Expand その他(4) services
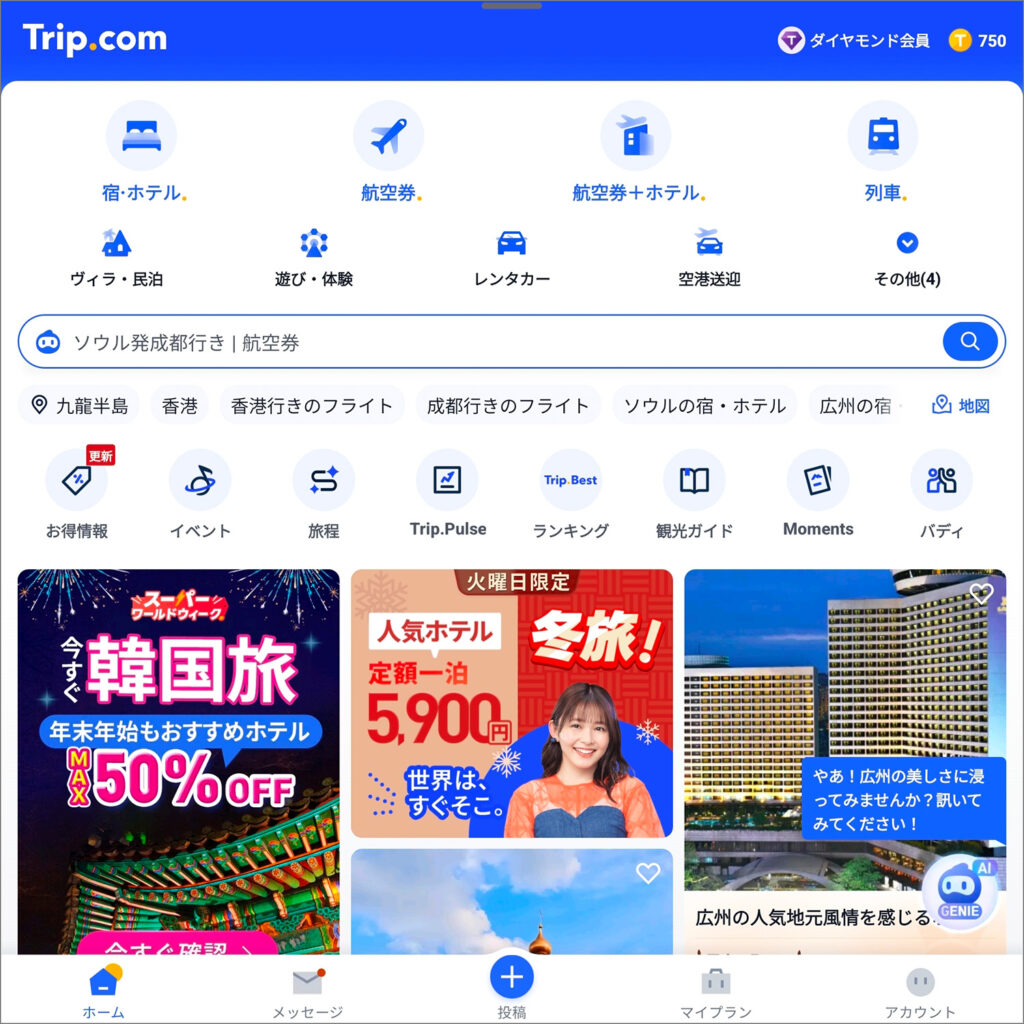The height and width of the screenshot is (1024, 1024). pos(907,258)
